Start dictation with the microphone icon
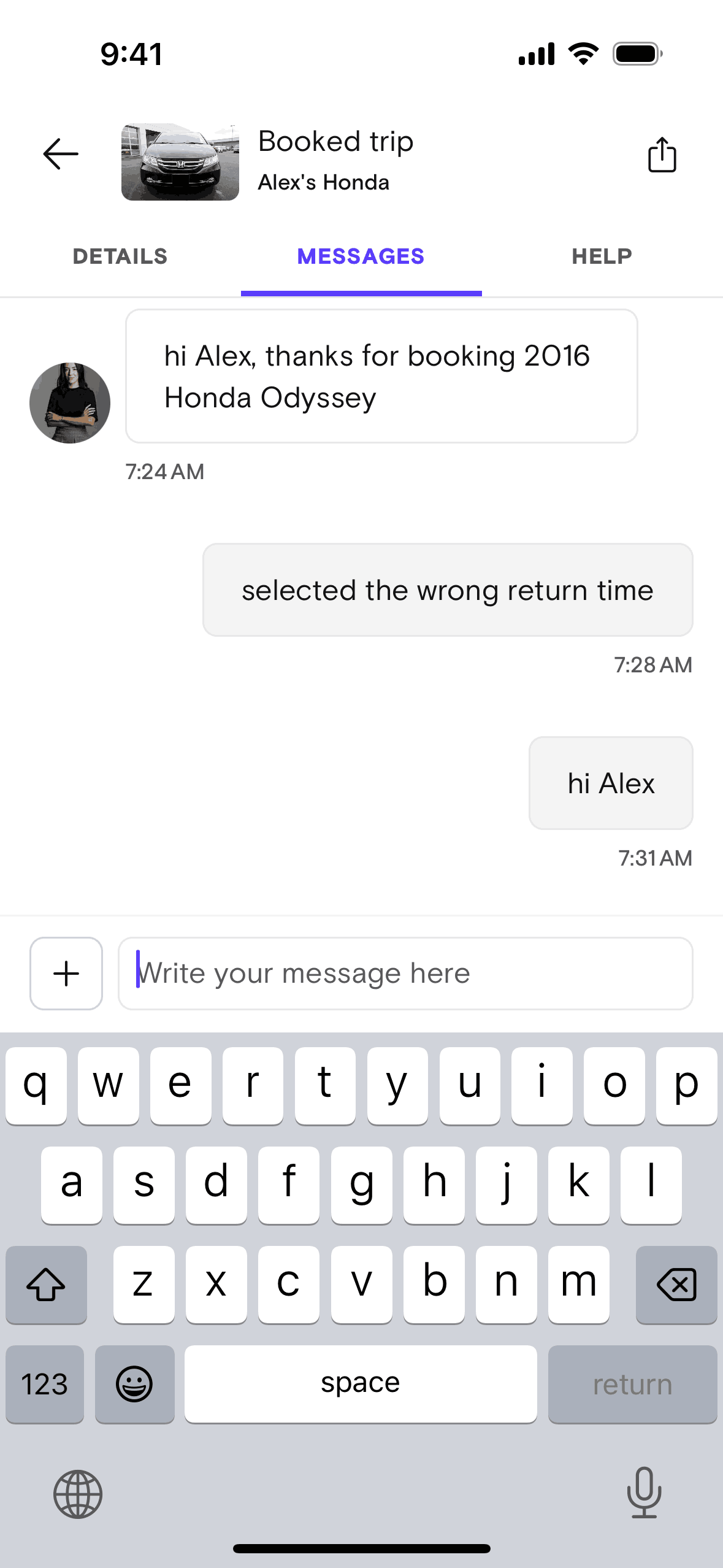723x1568 pixels. (644, 1493)
